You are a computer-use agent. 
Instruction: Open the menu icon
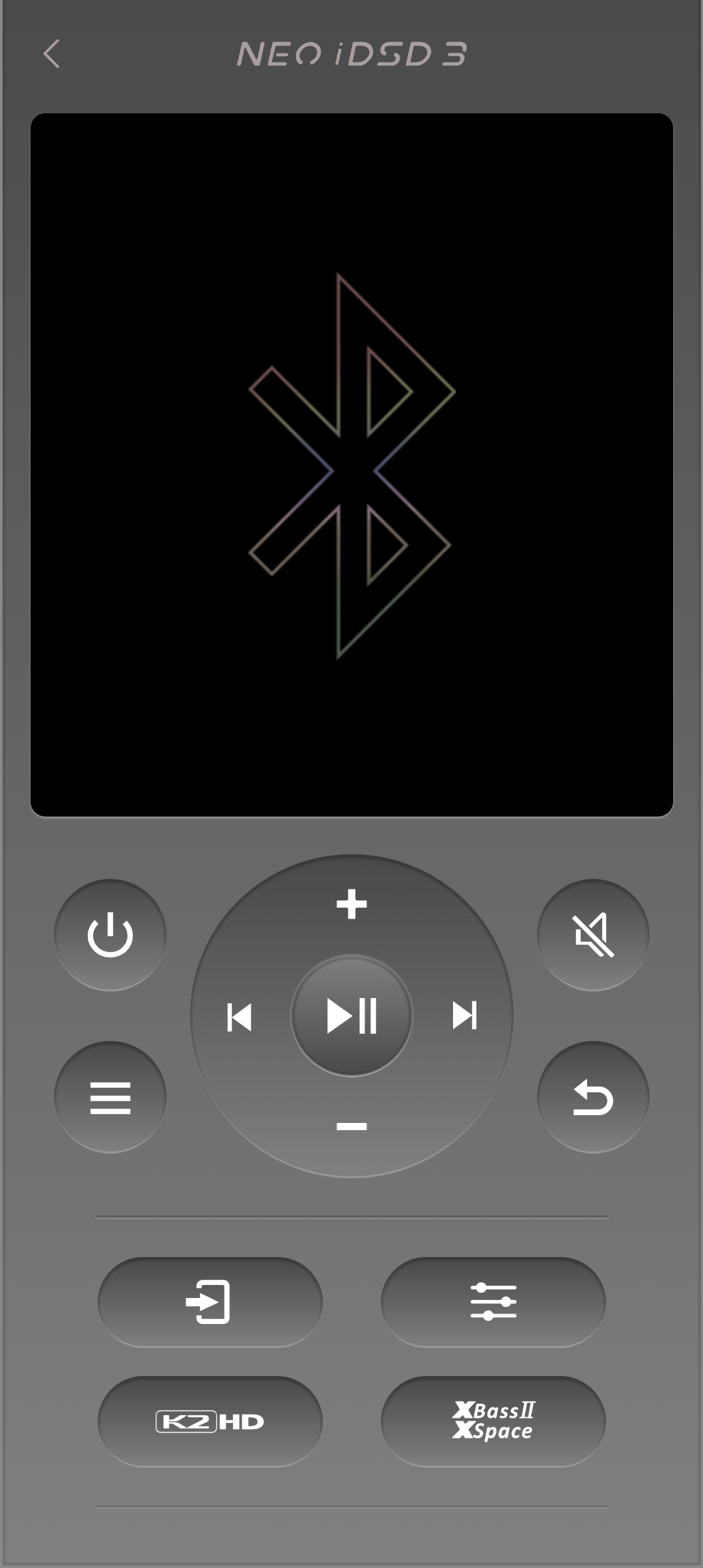111,1096
